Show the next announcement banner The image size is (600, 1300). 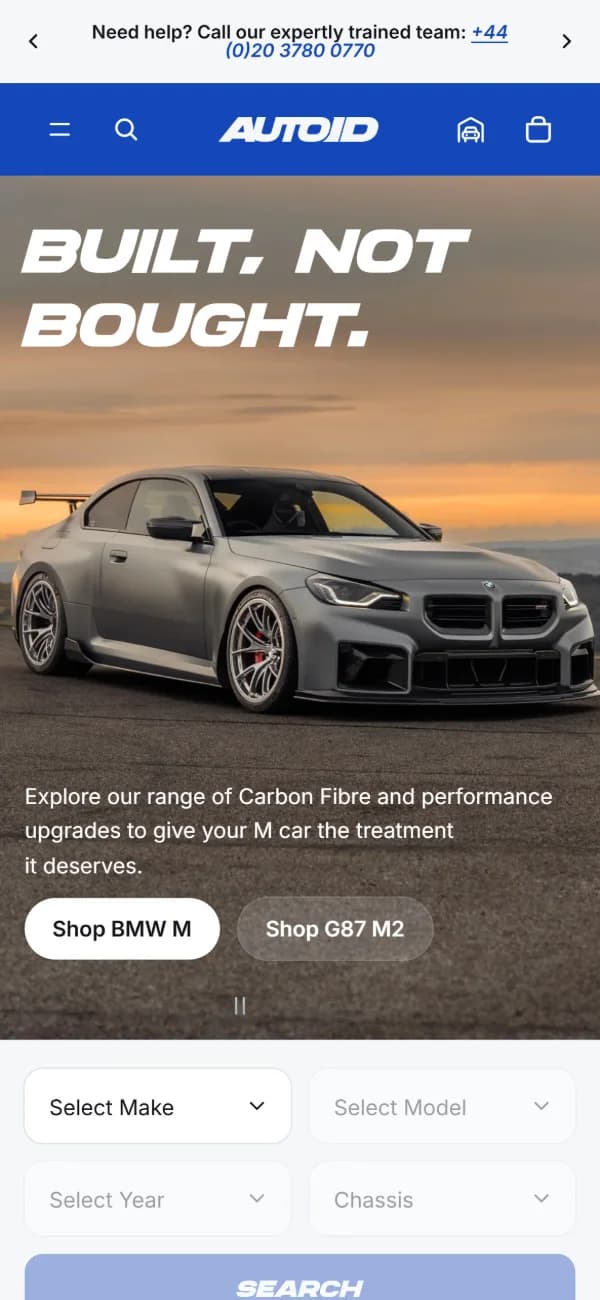pyautogui.click(x=567, y=41)
